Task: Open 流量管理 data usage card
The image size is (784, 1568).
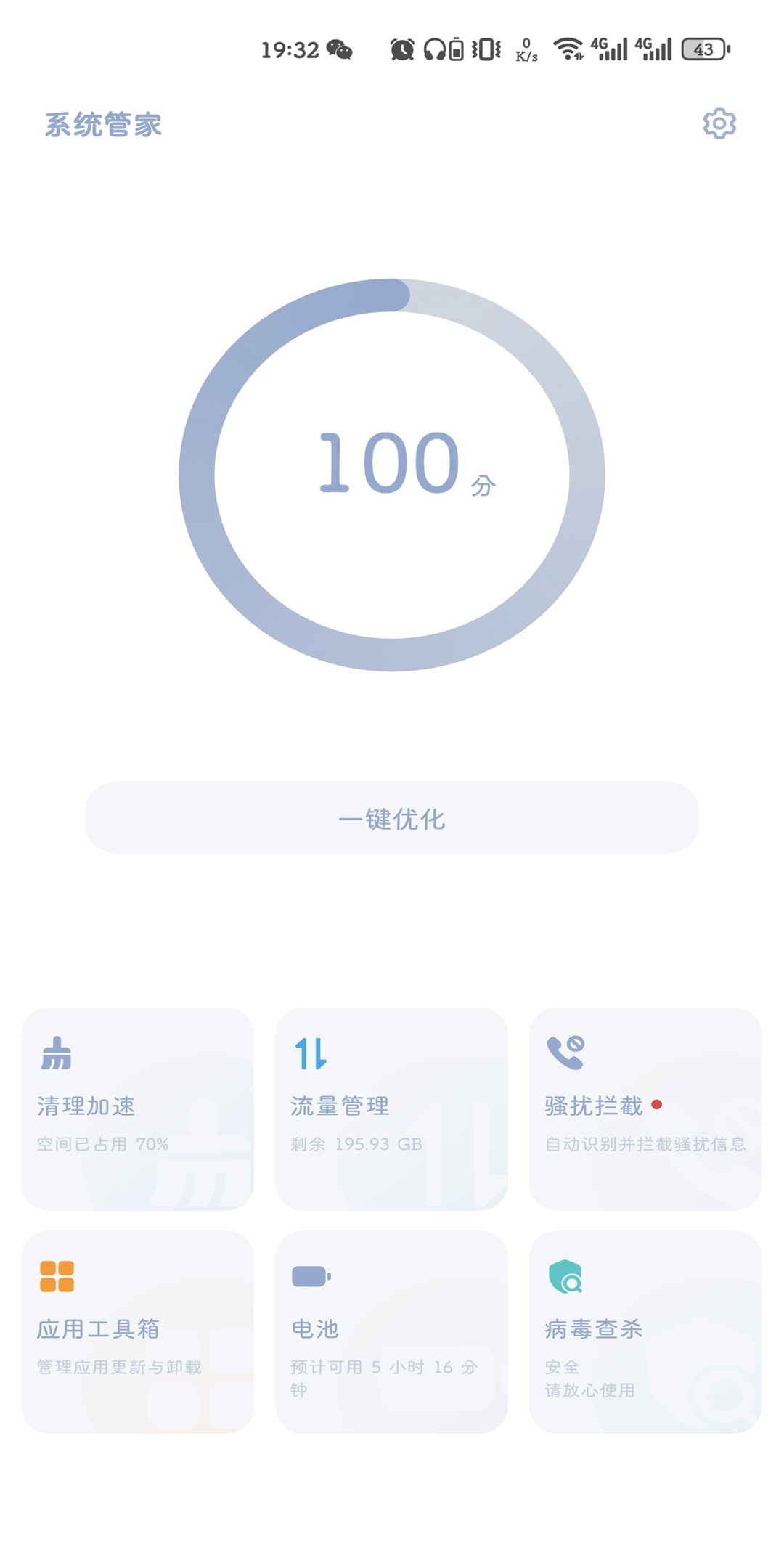Action: tap(392, 1108)
